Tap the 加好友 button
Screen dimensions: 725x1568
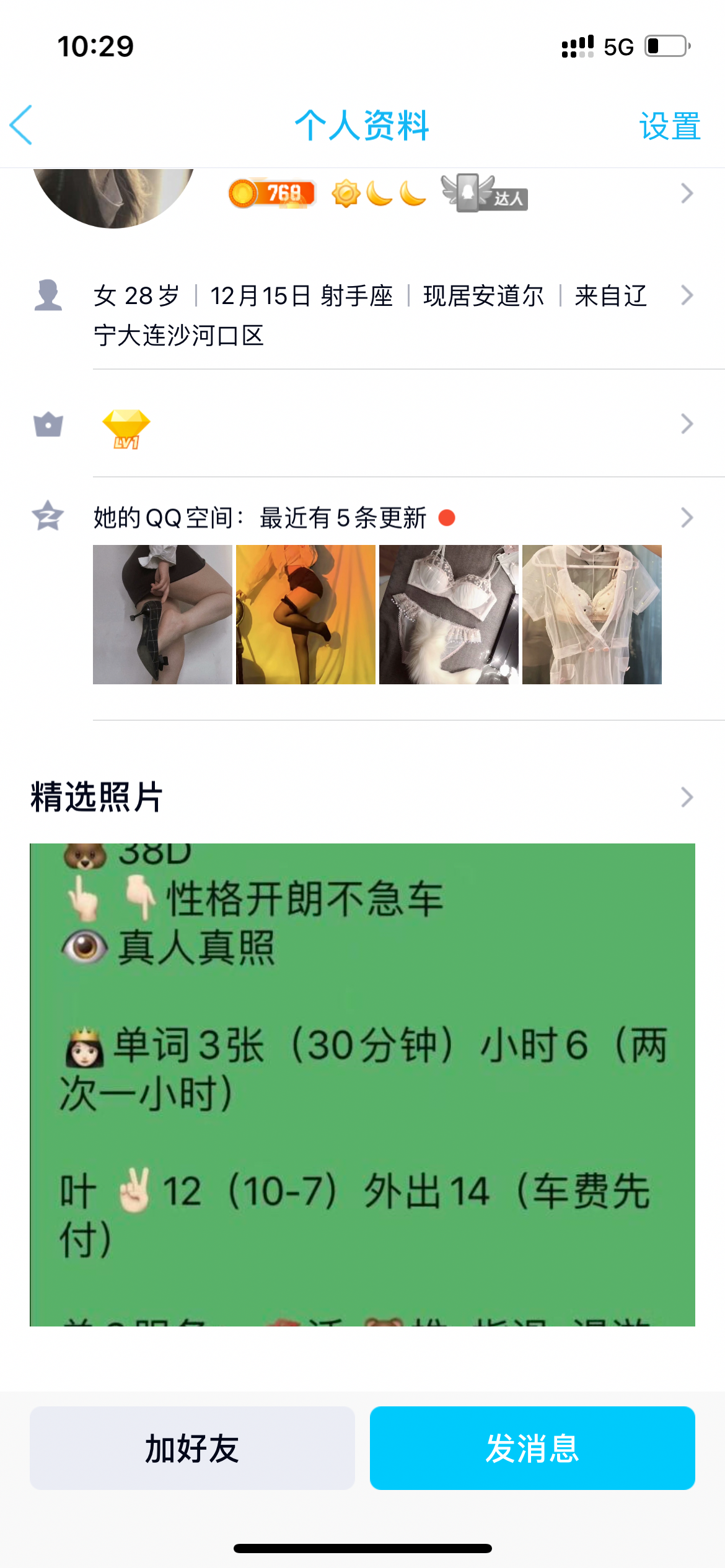(193, 1448)
